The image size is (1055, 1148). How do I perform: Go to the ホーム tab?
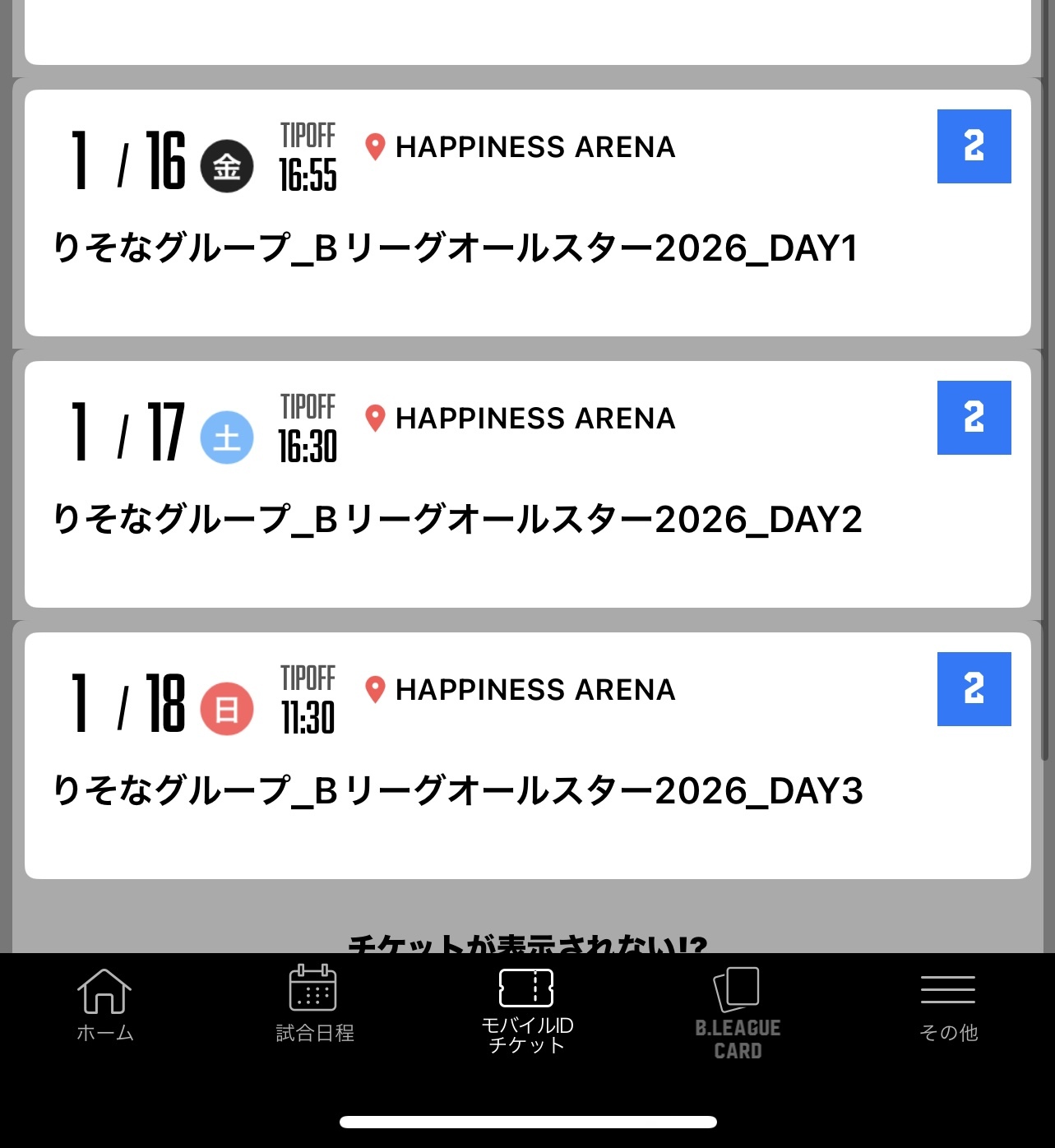(104, 1005)
